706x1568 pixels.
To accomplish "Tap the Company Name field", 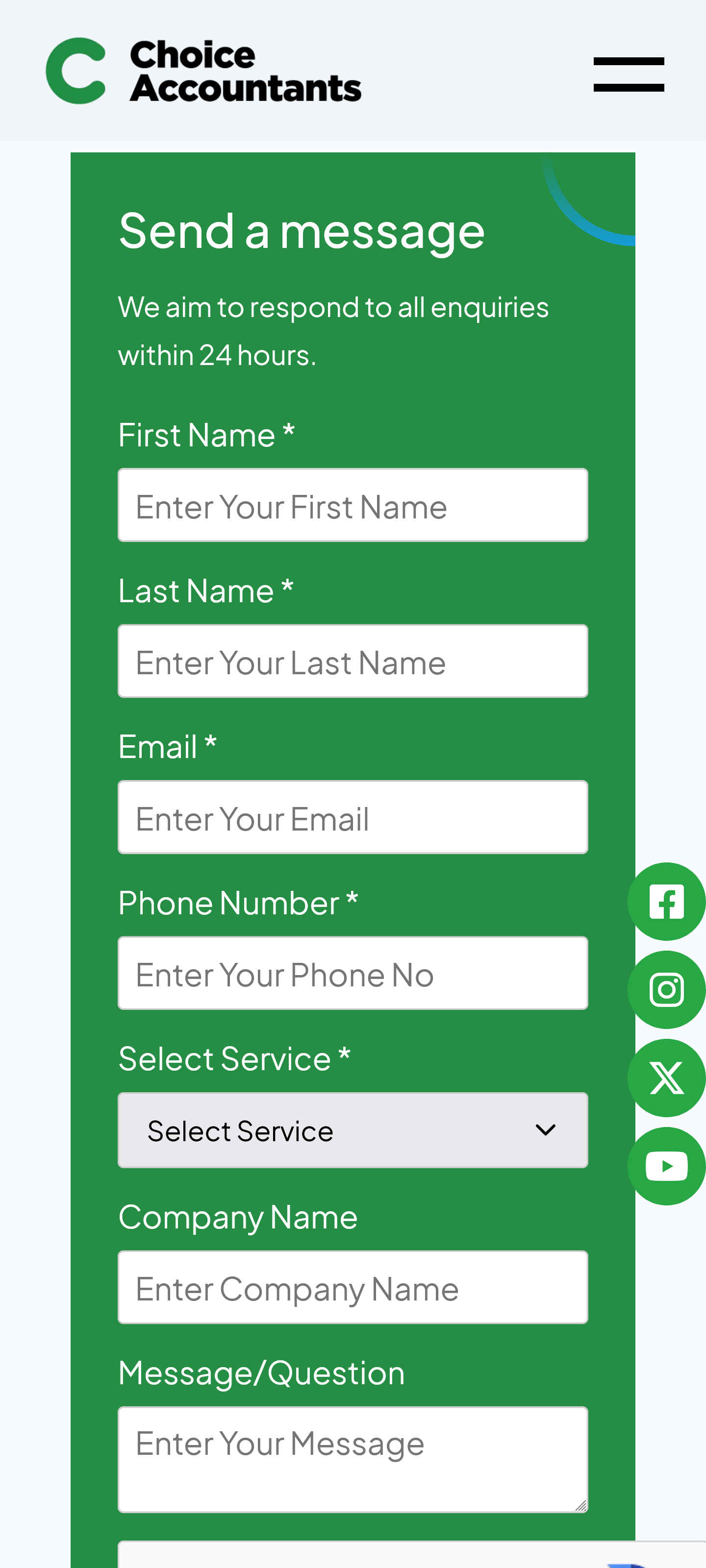I will (x=353, y=1287).
